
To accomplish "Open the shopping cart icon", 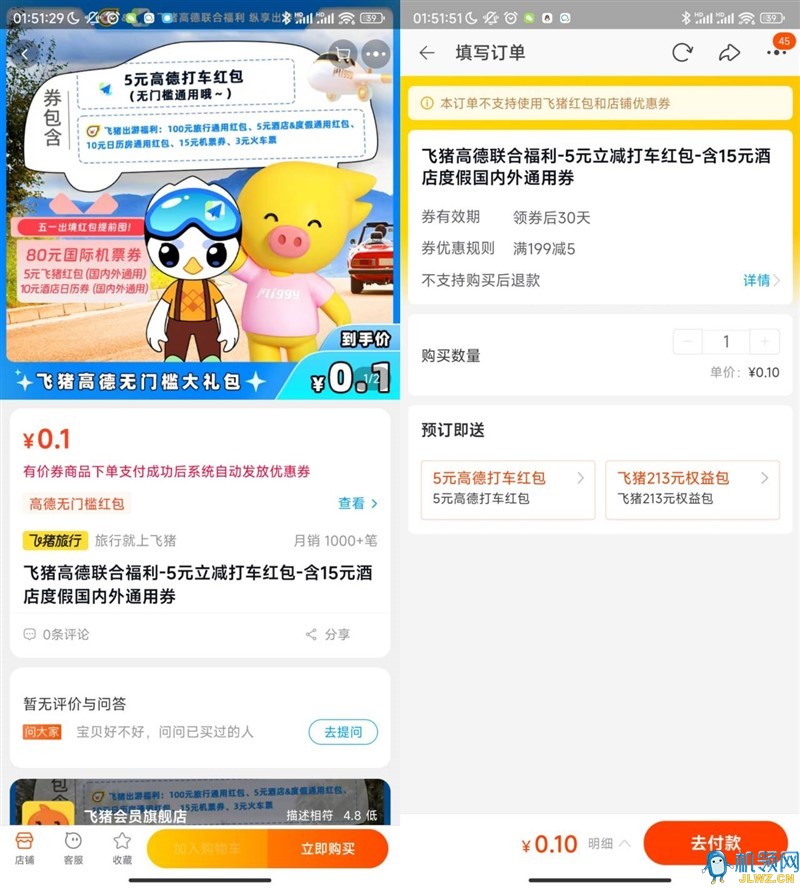I will 342,53.
